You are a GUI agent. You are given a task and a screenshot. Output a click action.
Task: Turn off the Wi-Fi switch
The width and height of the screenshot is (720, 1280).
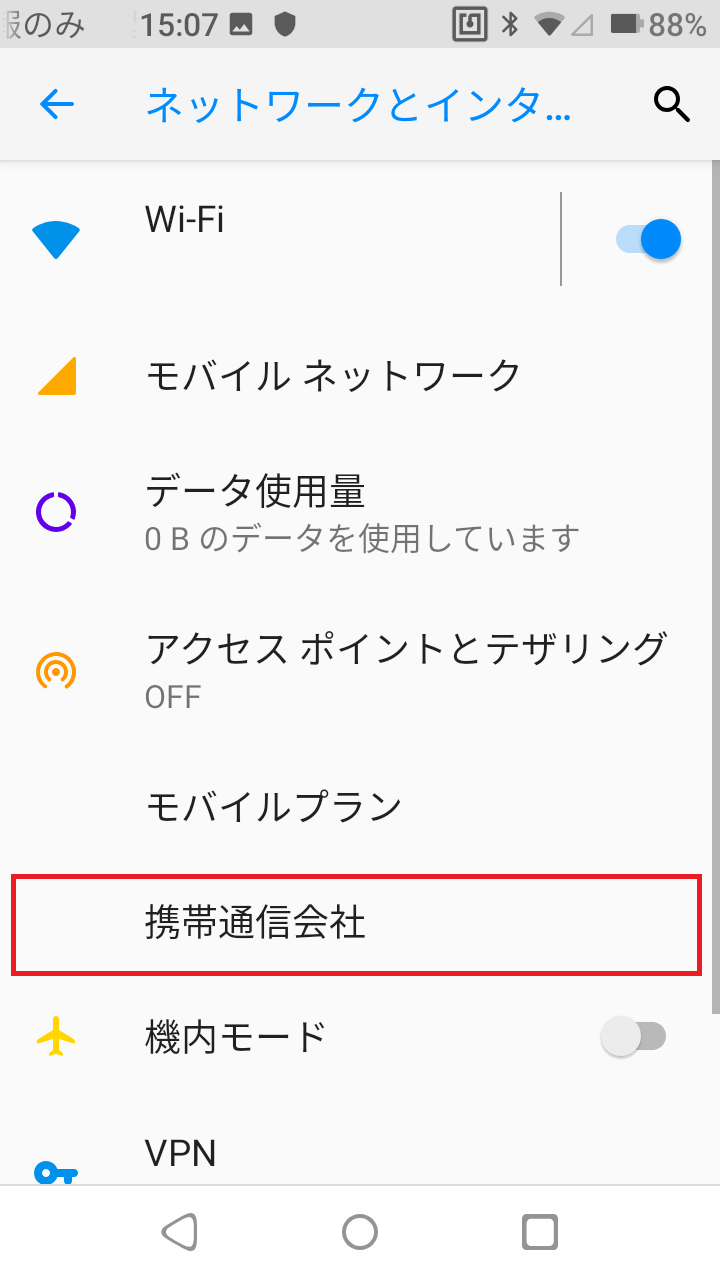click(x=649, y=240)
